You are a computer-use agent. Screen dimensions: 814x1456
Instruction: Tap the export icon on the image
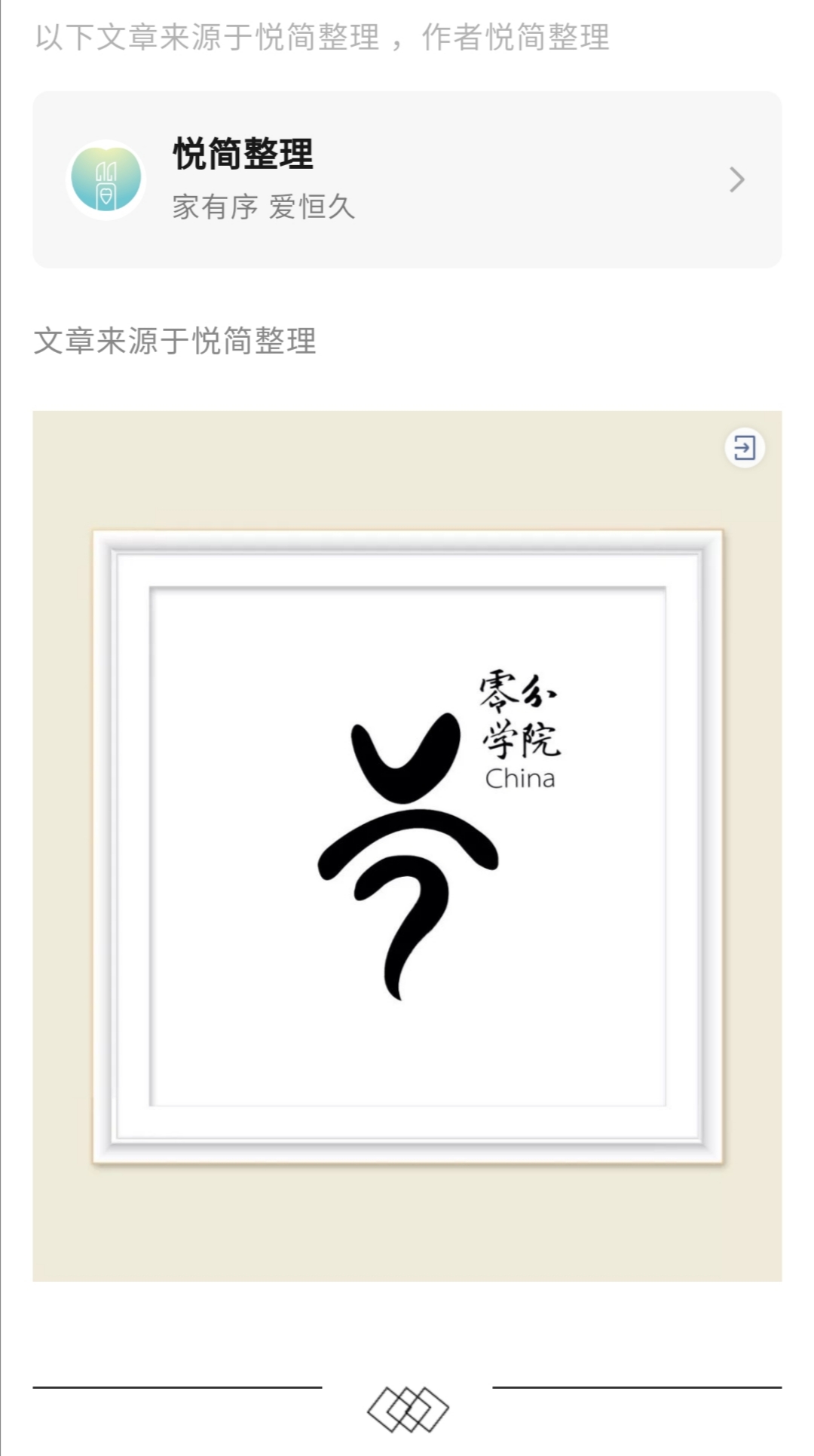click(x=745, y=448)
